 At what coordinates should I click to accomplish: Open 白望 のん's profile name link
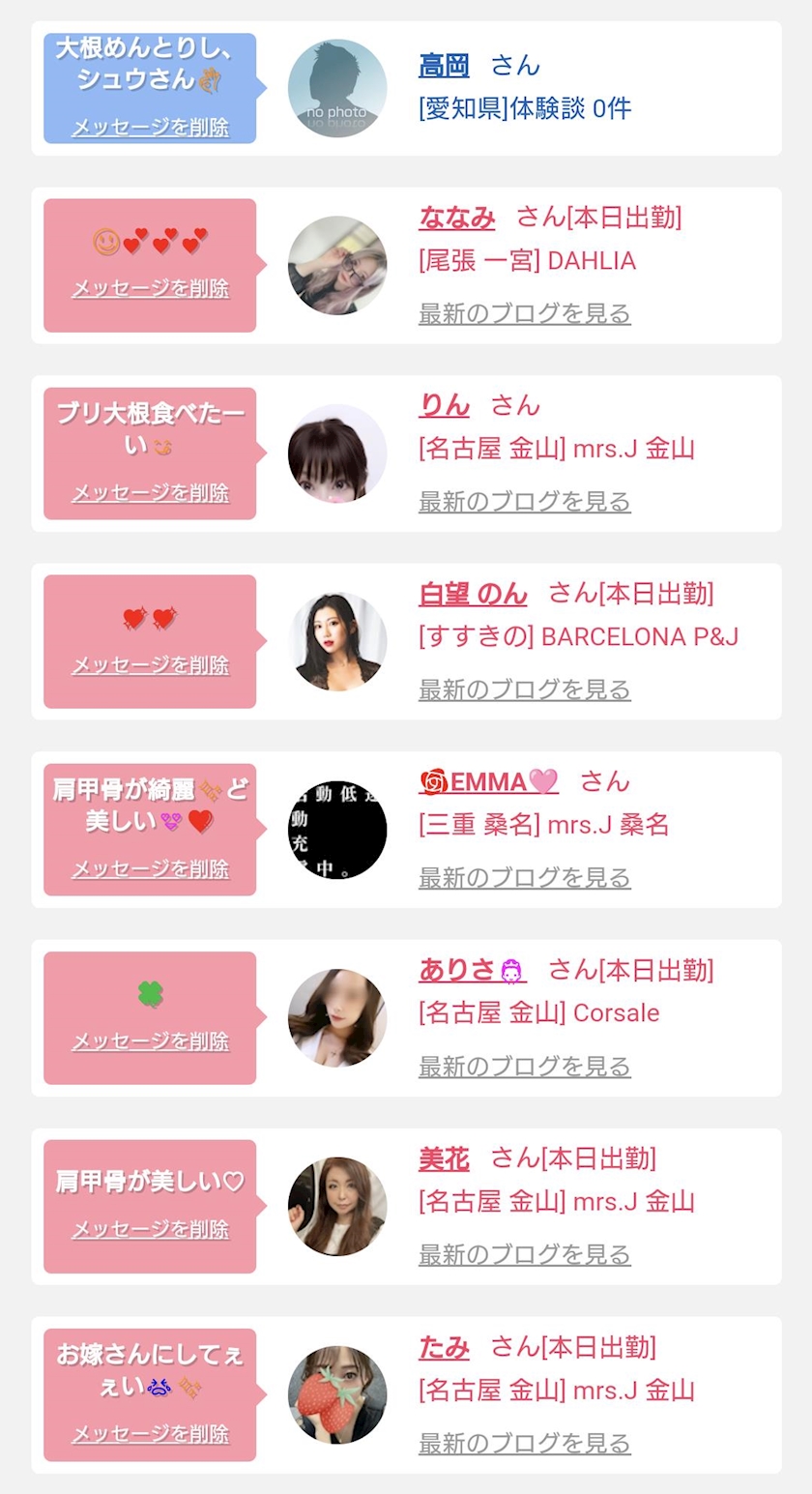tap(473, 594)
